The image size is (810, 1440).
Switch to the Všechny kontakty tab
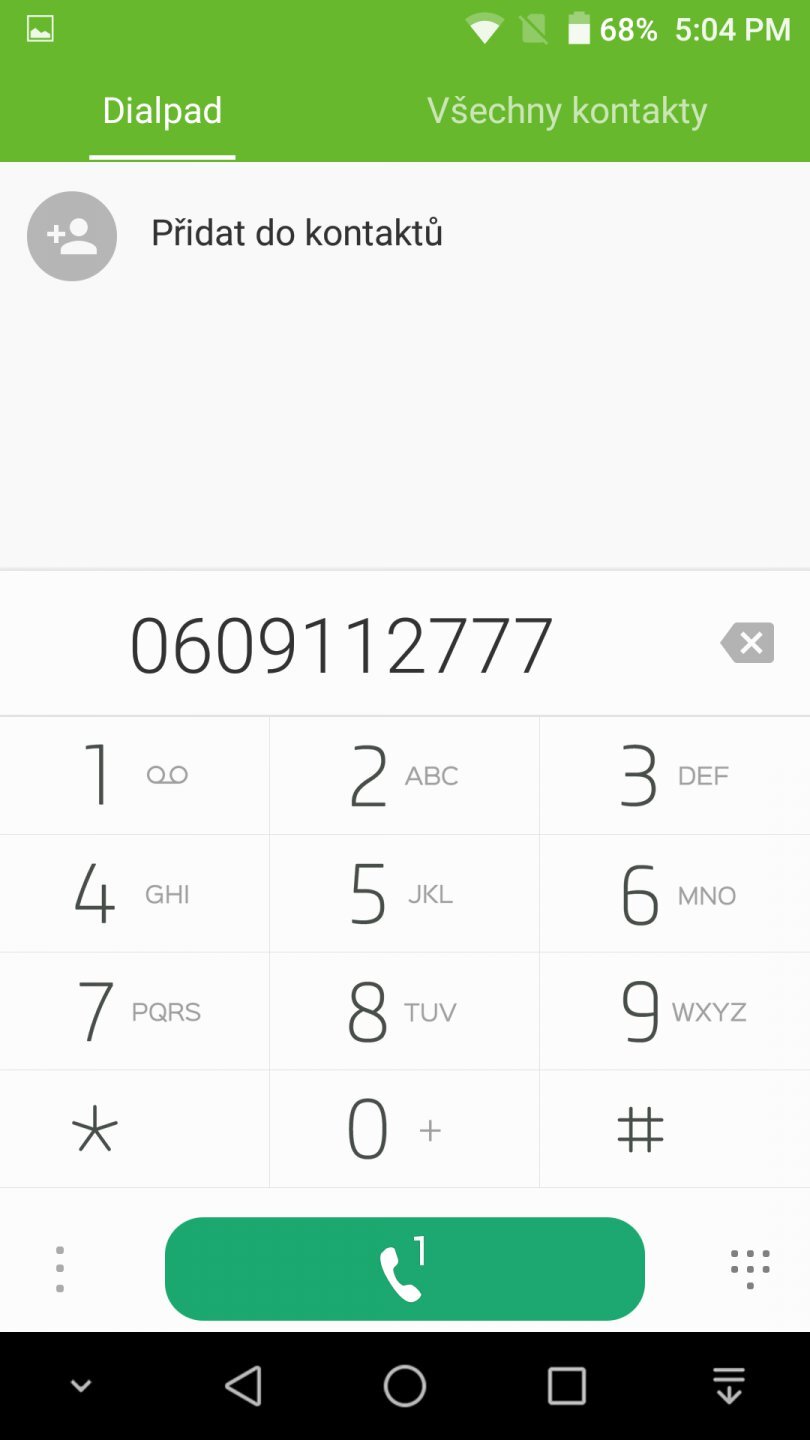coord(567,111)
